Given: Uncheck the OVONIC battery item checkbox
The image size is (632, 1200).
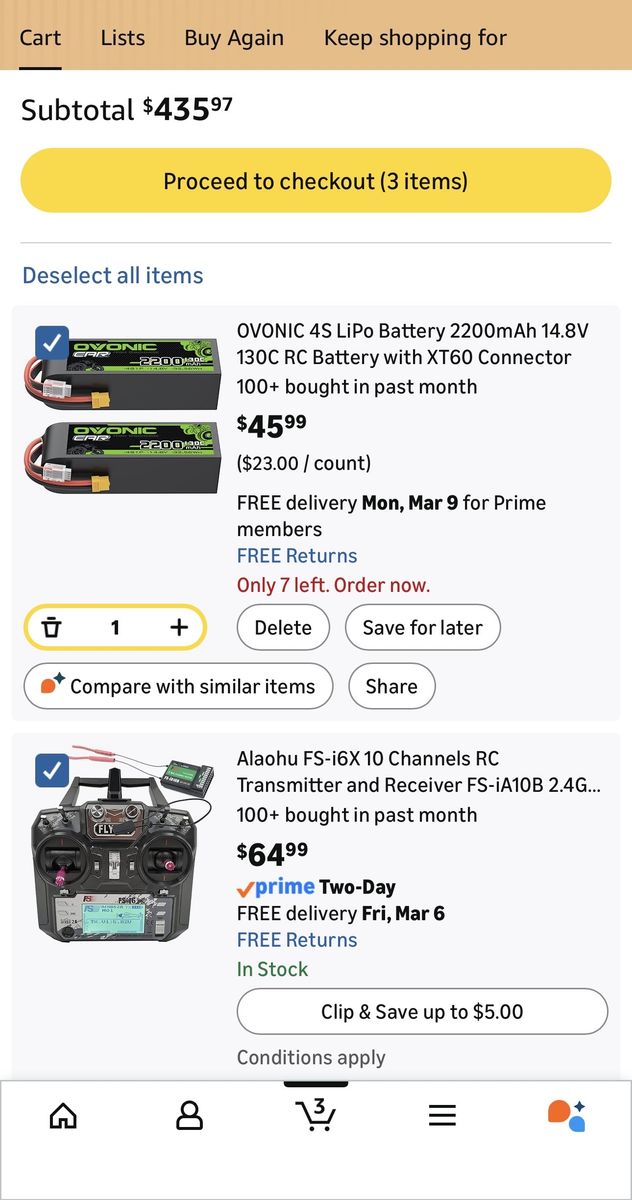Looking at the screenshot, I should pyautogui.click(x=52, y=343).
